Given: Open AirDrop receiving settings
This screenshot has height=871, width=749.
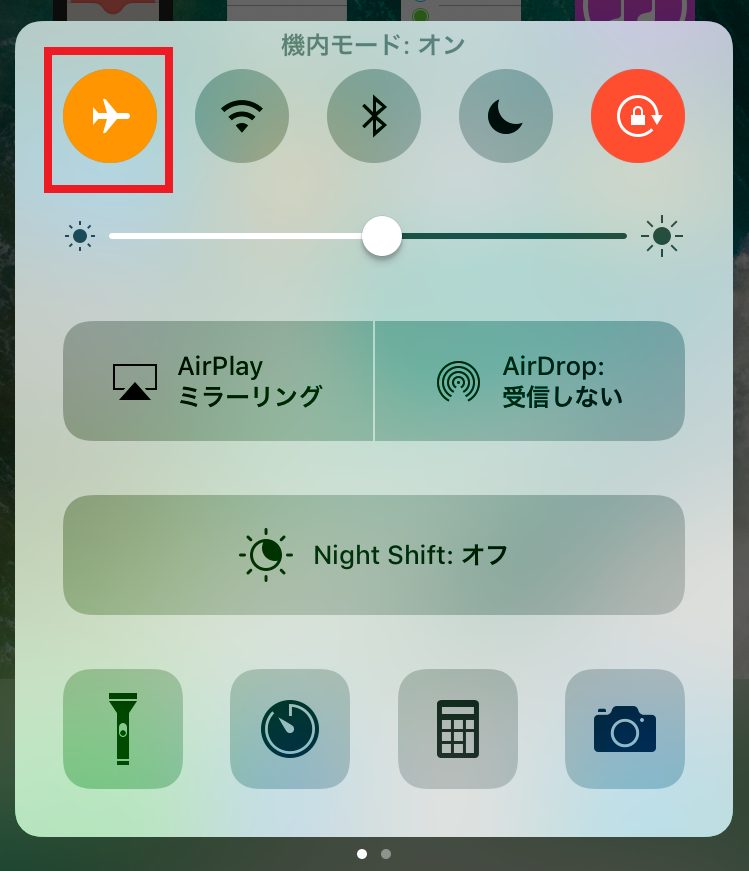Looking at the screenshot, I should pyautogui.click(x=530, y=381).
